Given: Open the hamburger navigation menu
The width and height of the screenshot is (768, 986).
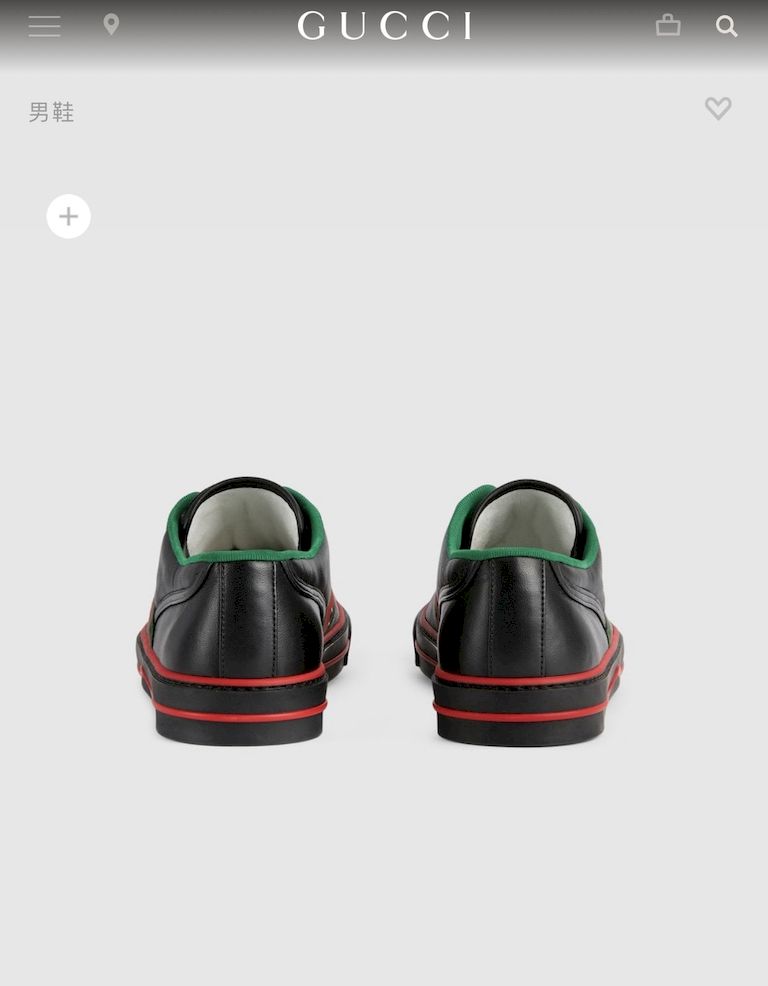Looking at the screenshot, I should tap(44, 26).
